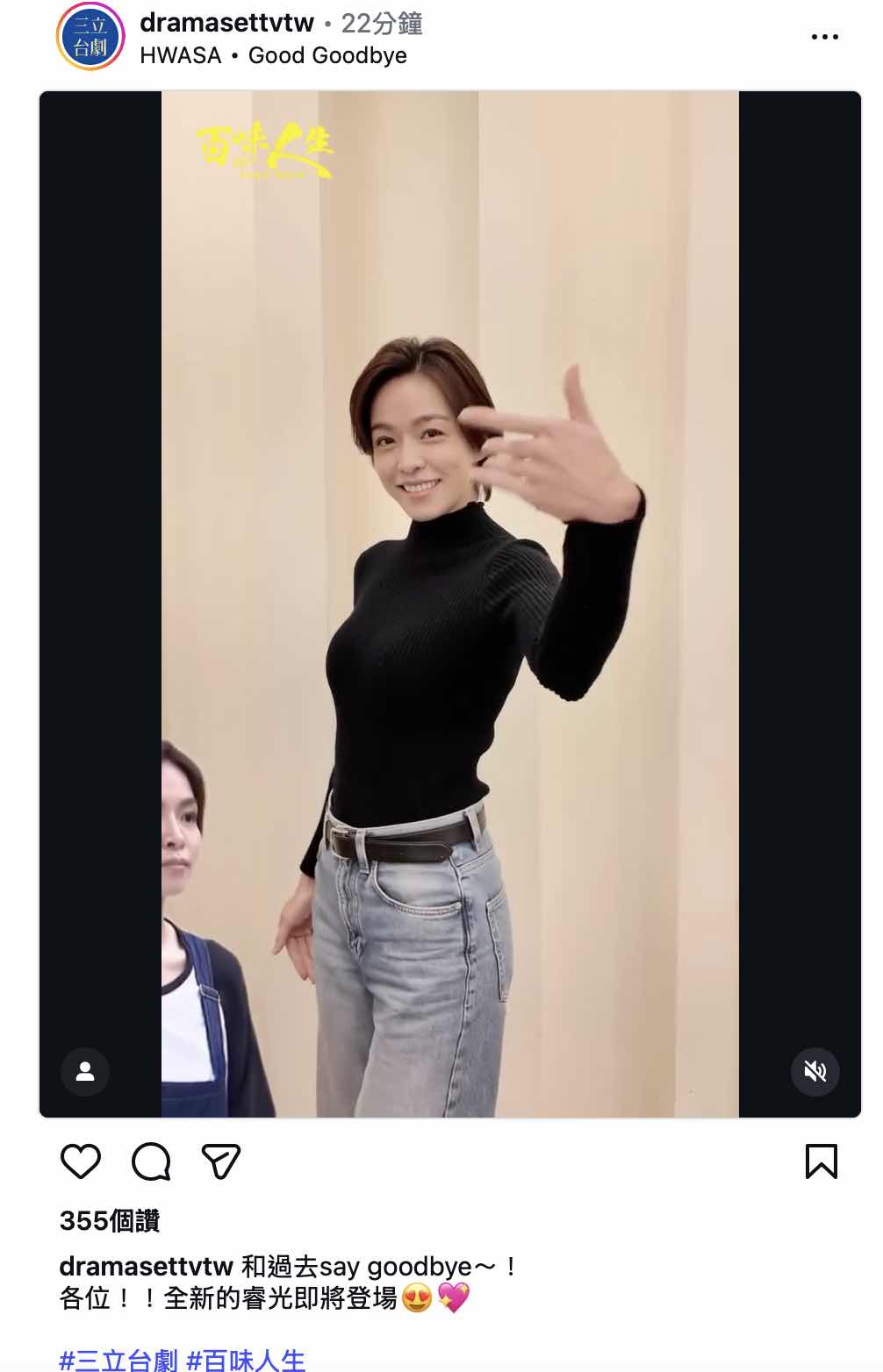This screenshot has height=1372, width=883.
Task: Unmute the video sound
Action: (815, 1071)
